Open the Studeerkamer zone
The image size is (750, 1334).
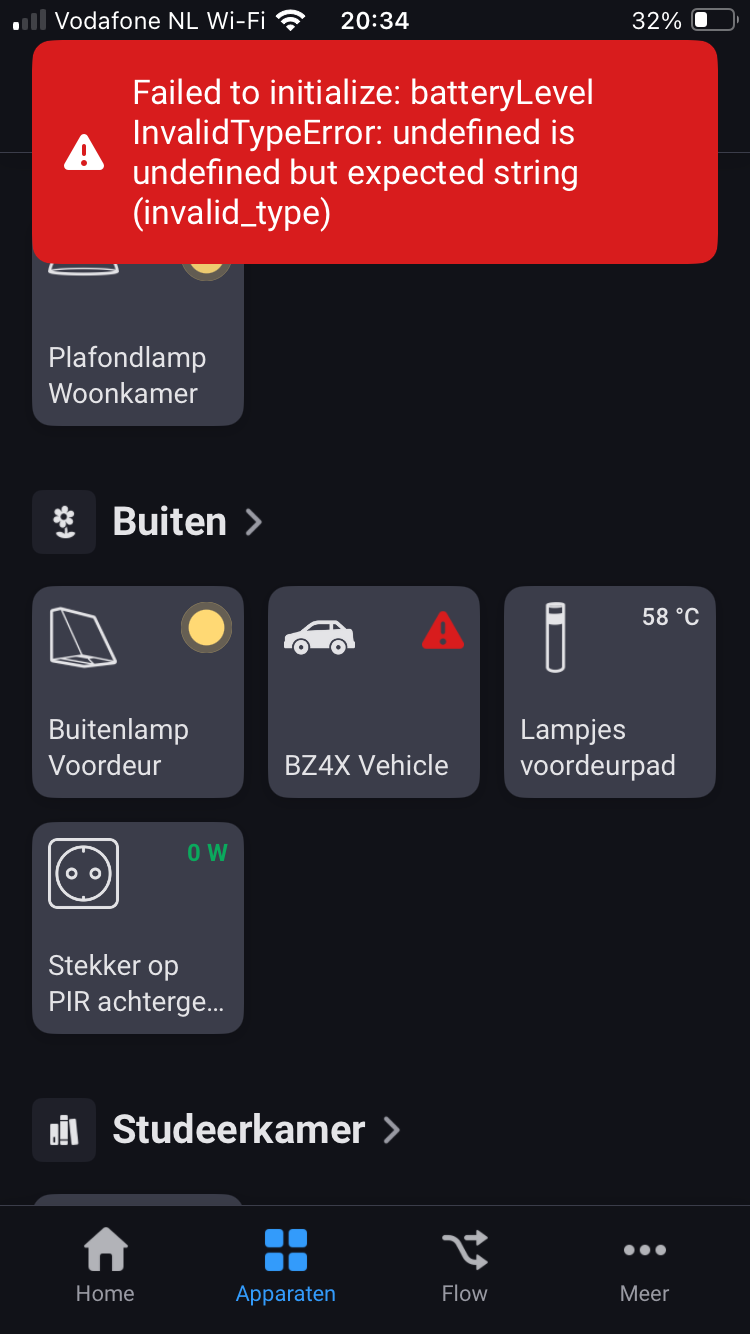[255, 1130]
